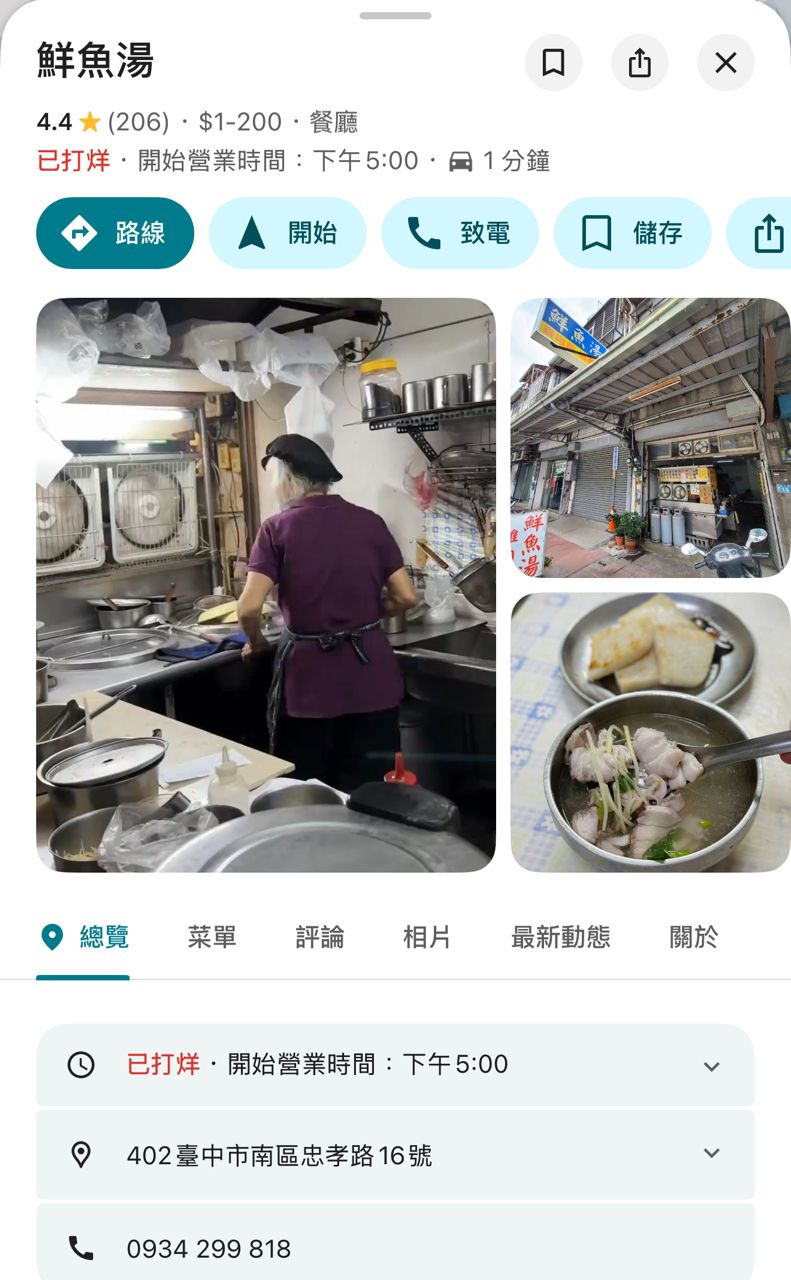
Task: Tap the phone number 0934 299 818
Action: click(209, 1249)
